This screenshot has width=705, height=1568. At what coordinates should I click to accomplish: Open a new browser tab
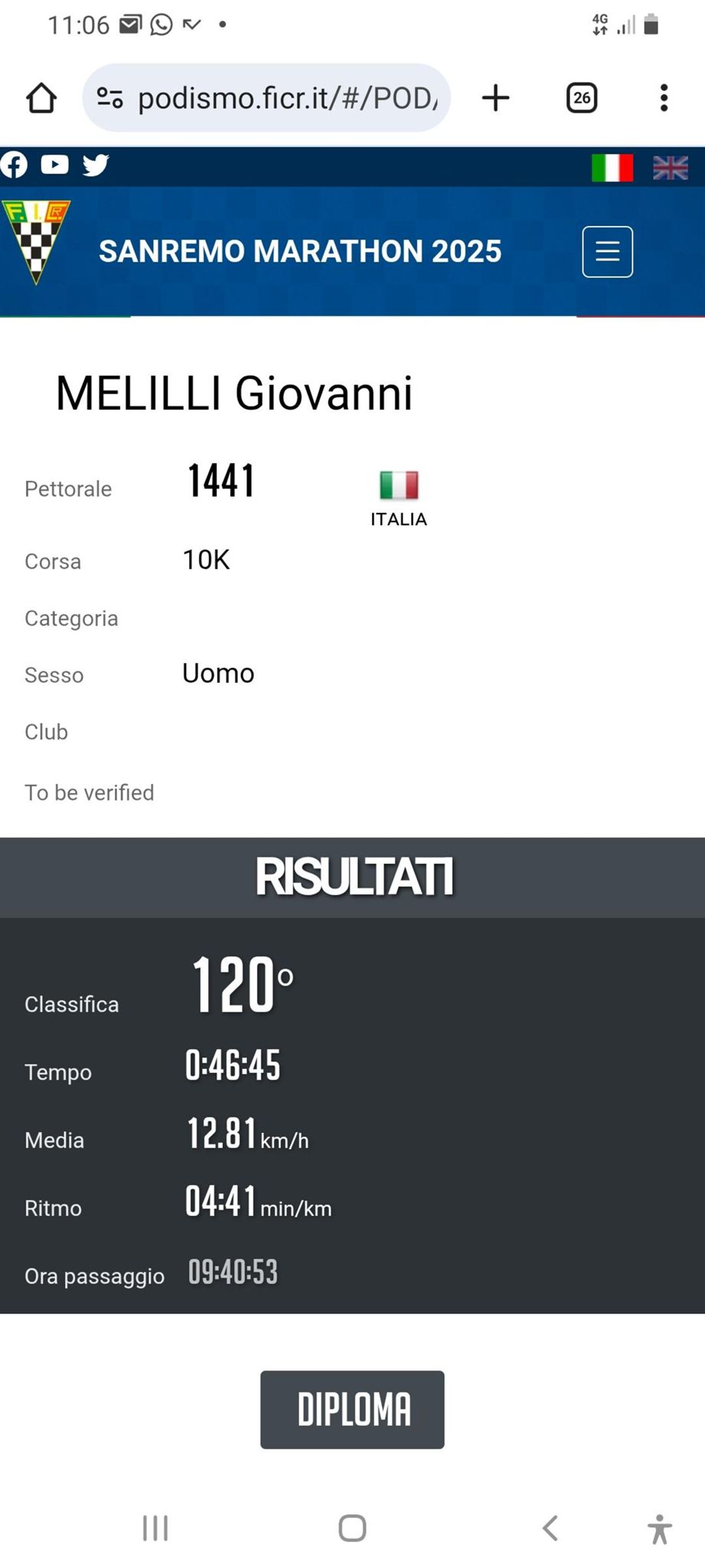tap(495, 98)
